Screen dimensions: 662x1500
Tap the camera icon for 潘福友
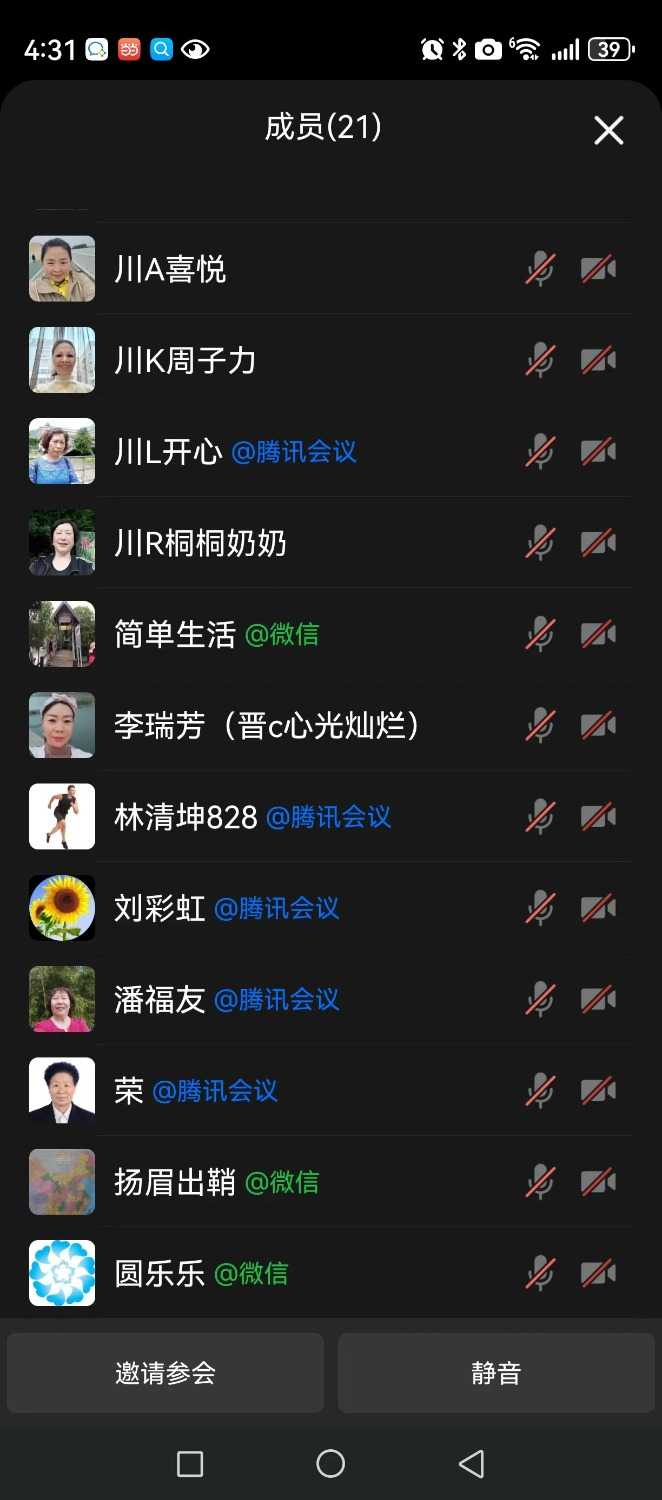(x=598, y=999)
